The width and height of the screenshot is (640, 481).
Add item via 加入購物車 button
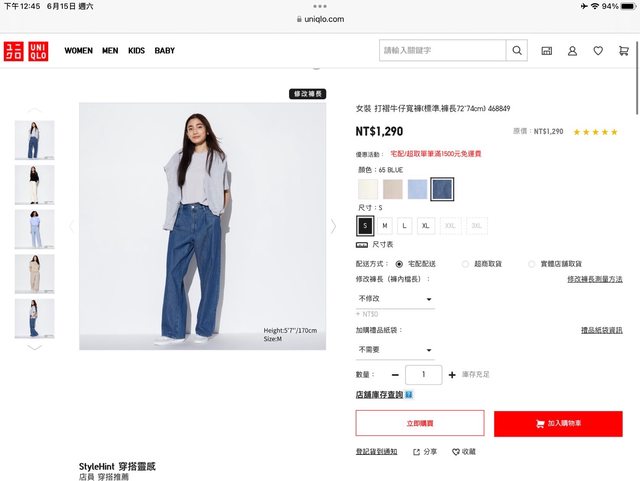pos(558,423)
